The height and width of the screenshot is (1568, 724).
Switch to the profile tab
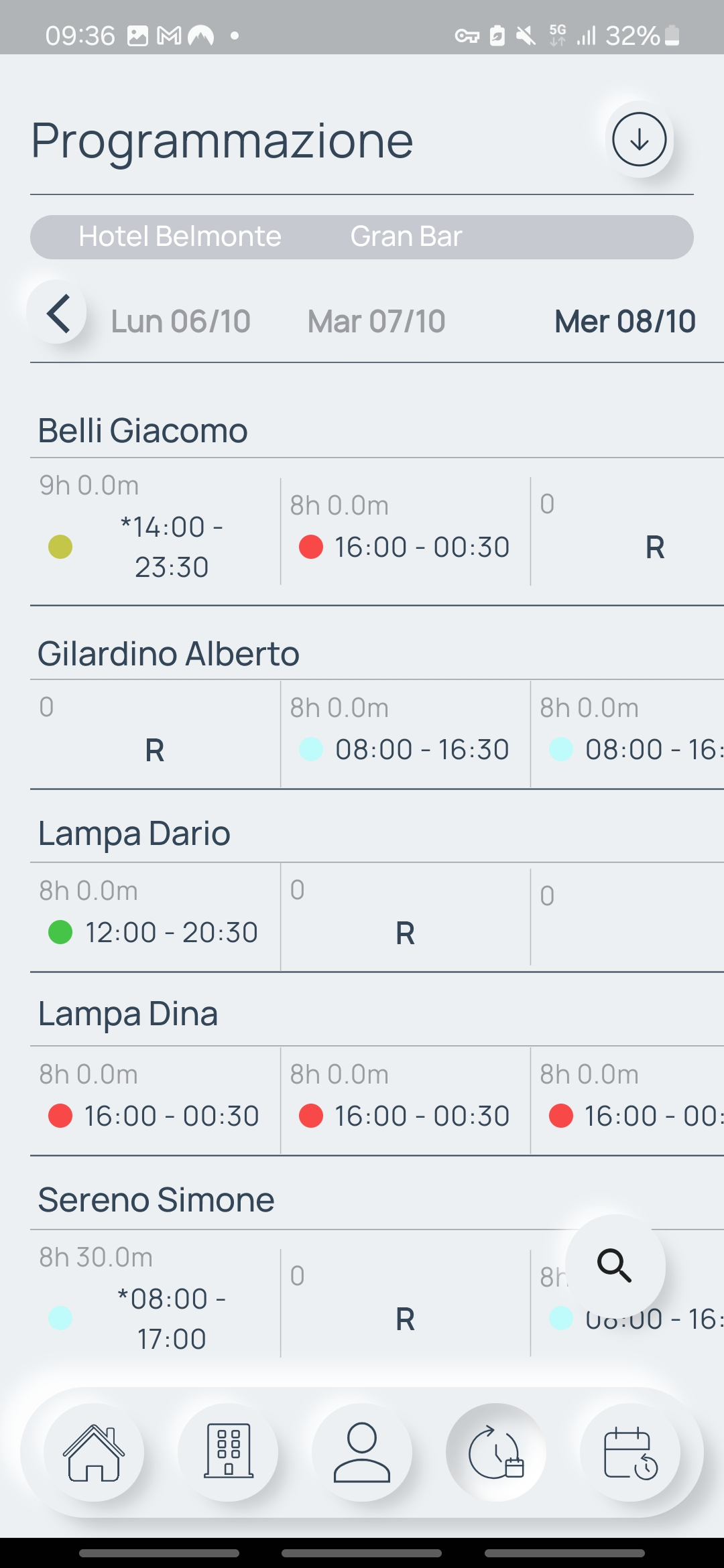pyautogui.click(x=362, y=1452)
